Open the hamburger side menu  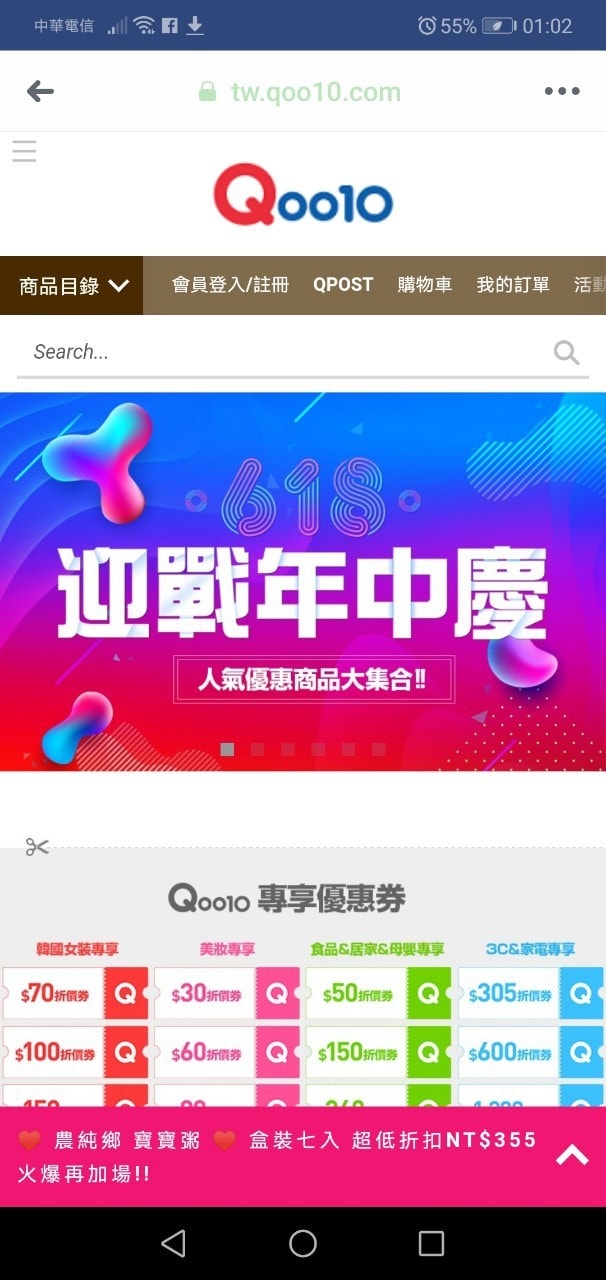24,151
